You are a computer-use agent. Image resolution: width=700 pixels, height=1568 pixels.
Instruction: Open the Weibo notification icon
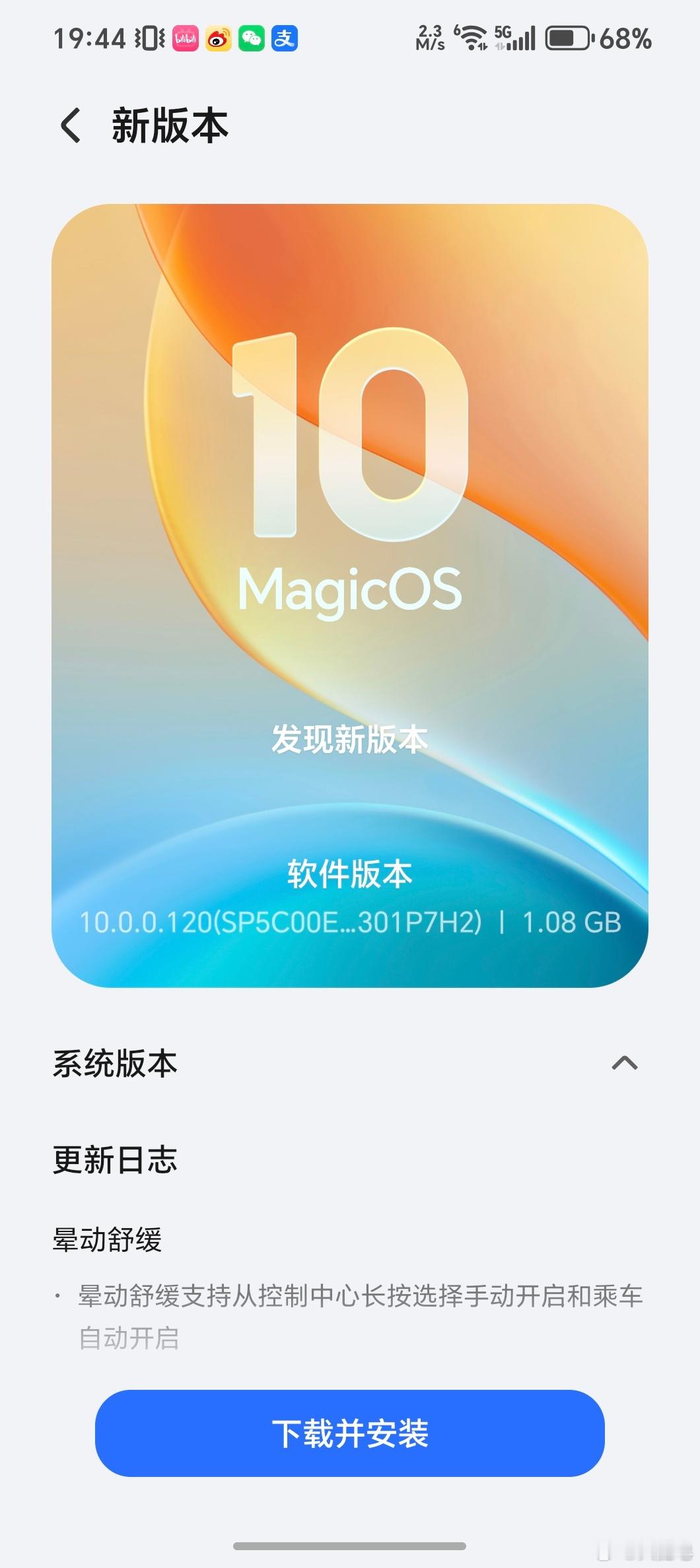click(x=218, y=38)
